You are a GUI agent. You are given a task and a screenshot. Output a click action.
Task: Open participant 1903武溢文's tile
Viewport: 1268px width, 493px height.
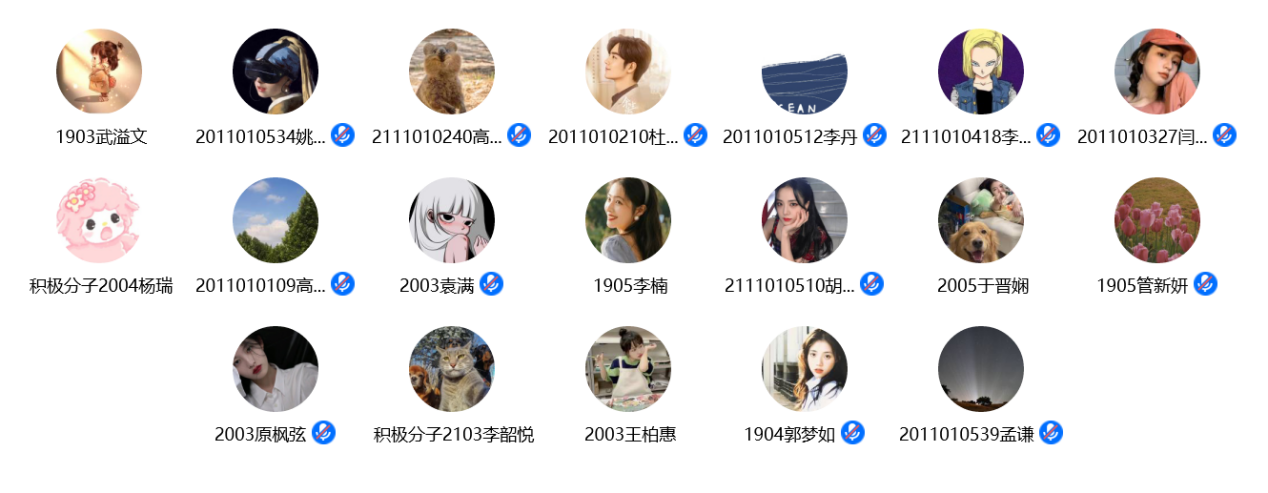[99, 72]
